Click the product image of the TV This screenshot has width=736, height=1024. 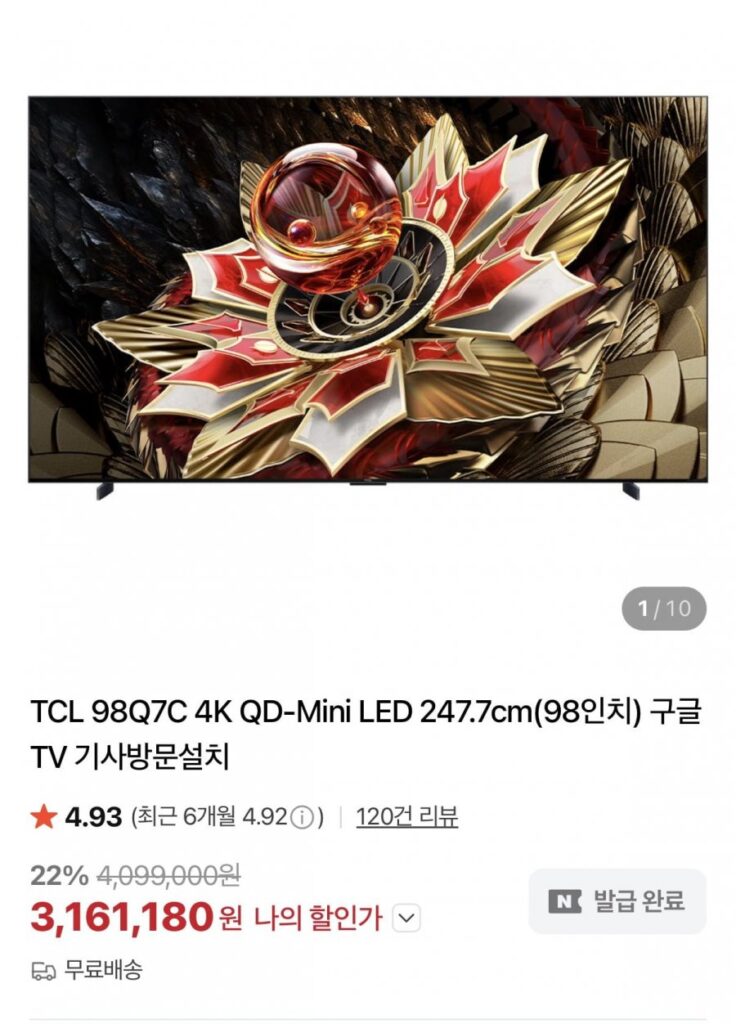(x=368, y=300)
